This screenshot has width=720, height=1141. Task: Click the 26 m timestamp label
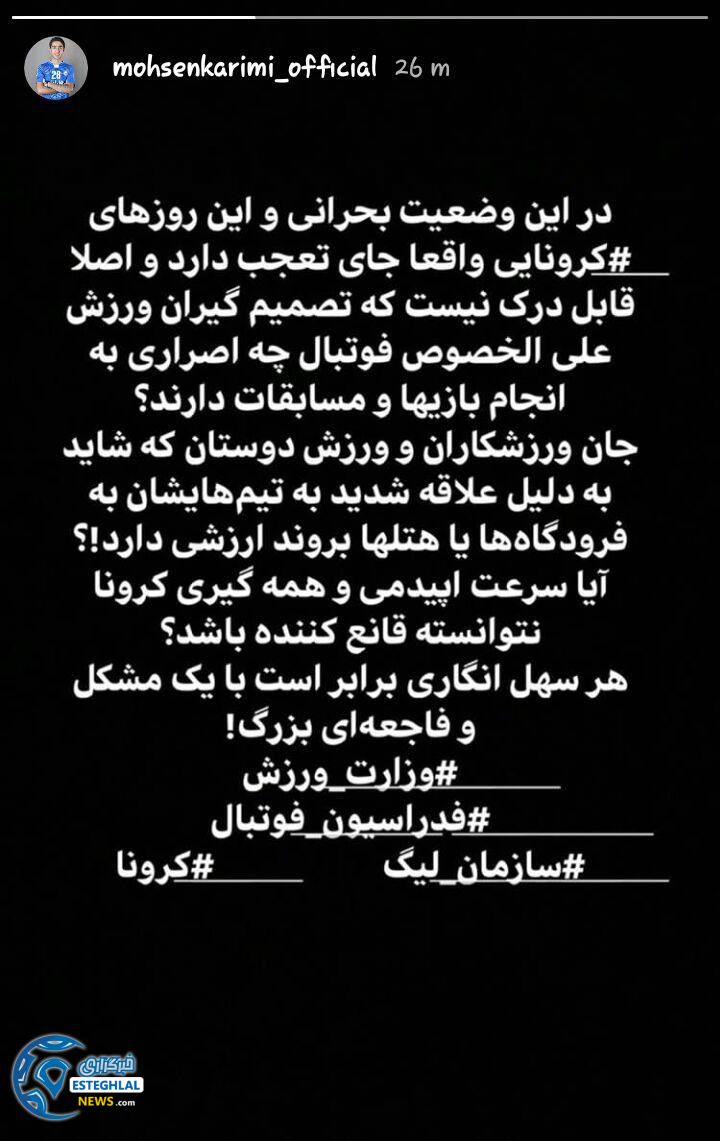420,66
